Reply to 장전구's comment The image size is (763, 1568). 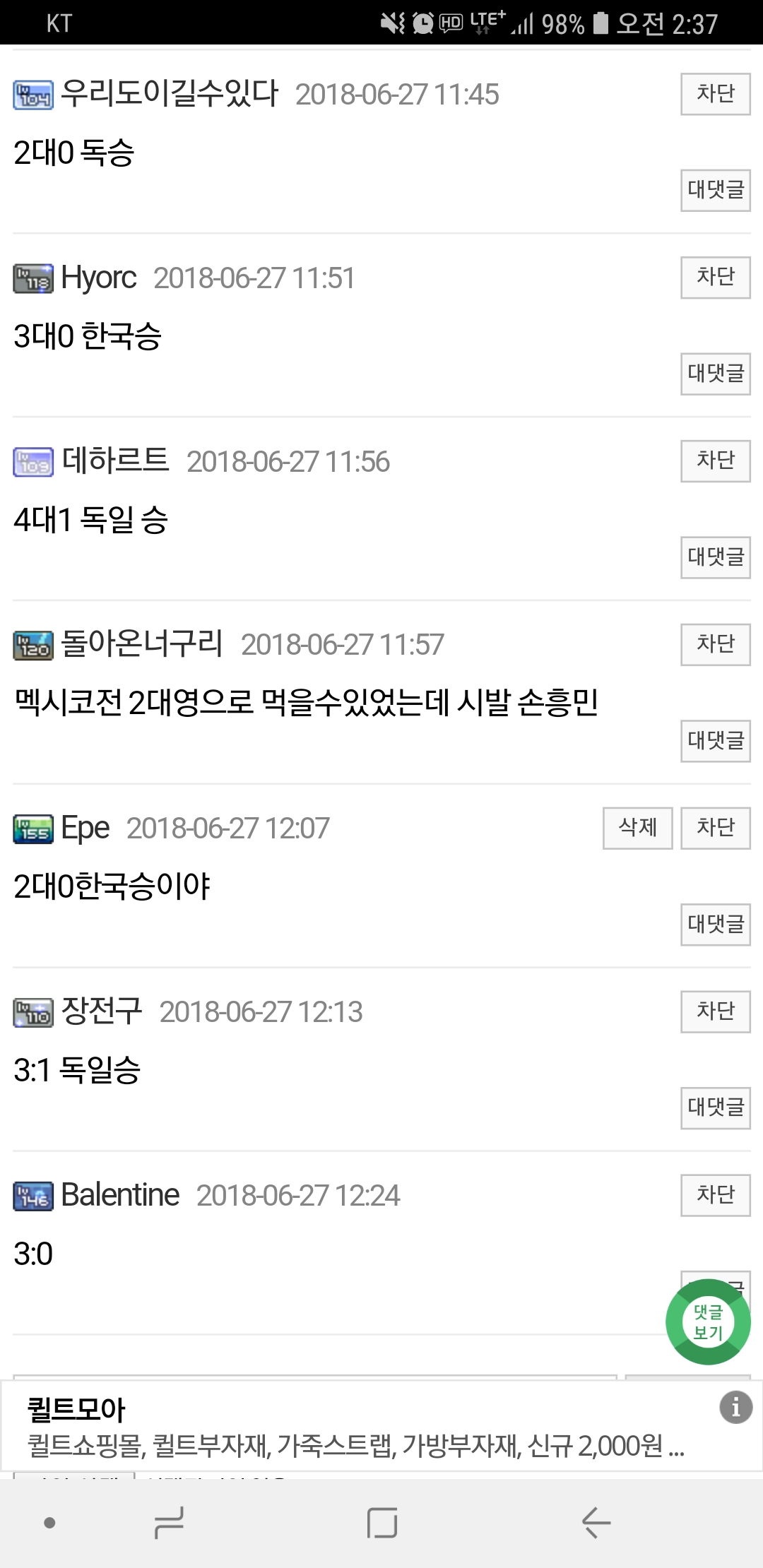pos(715,1108)
